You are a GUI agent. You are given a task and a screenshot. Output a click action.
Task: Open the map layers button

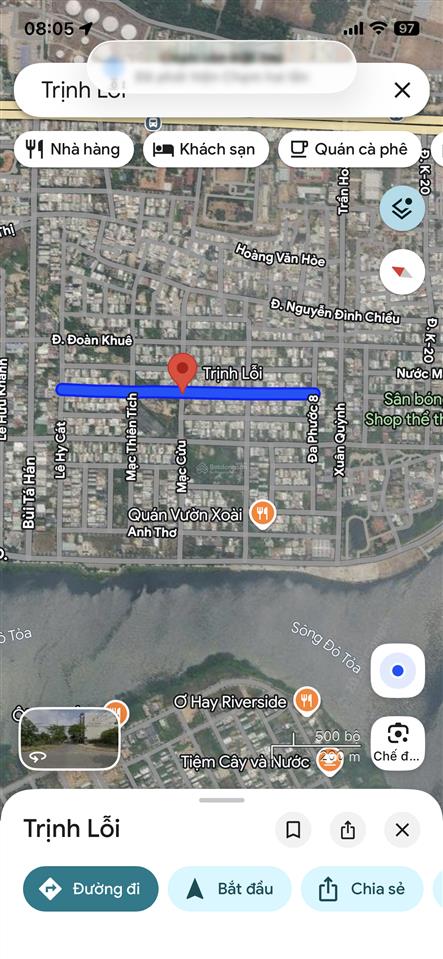(402, 208)
